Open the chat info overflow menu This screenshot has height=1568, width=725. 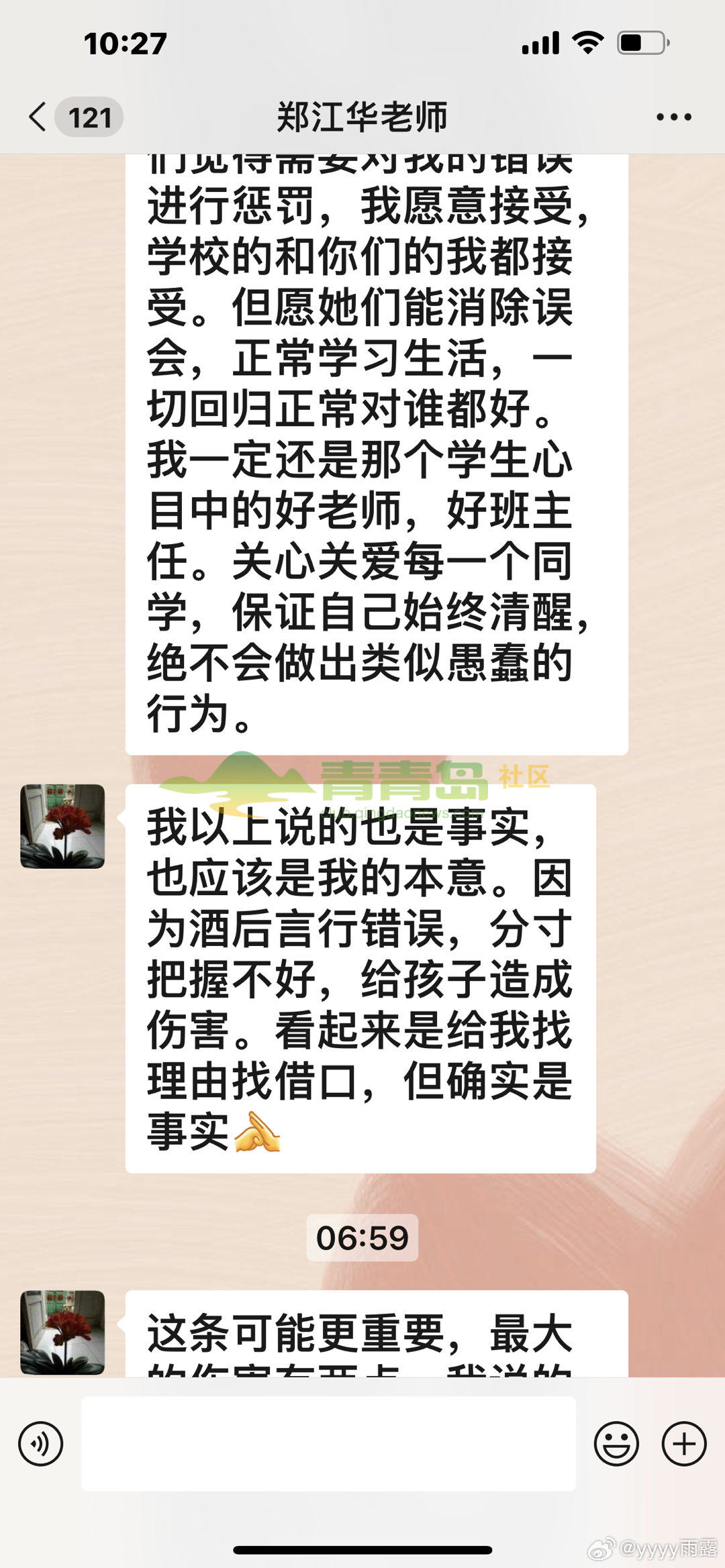click(673, 117)
